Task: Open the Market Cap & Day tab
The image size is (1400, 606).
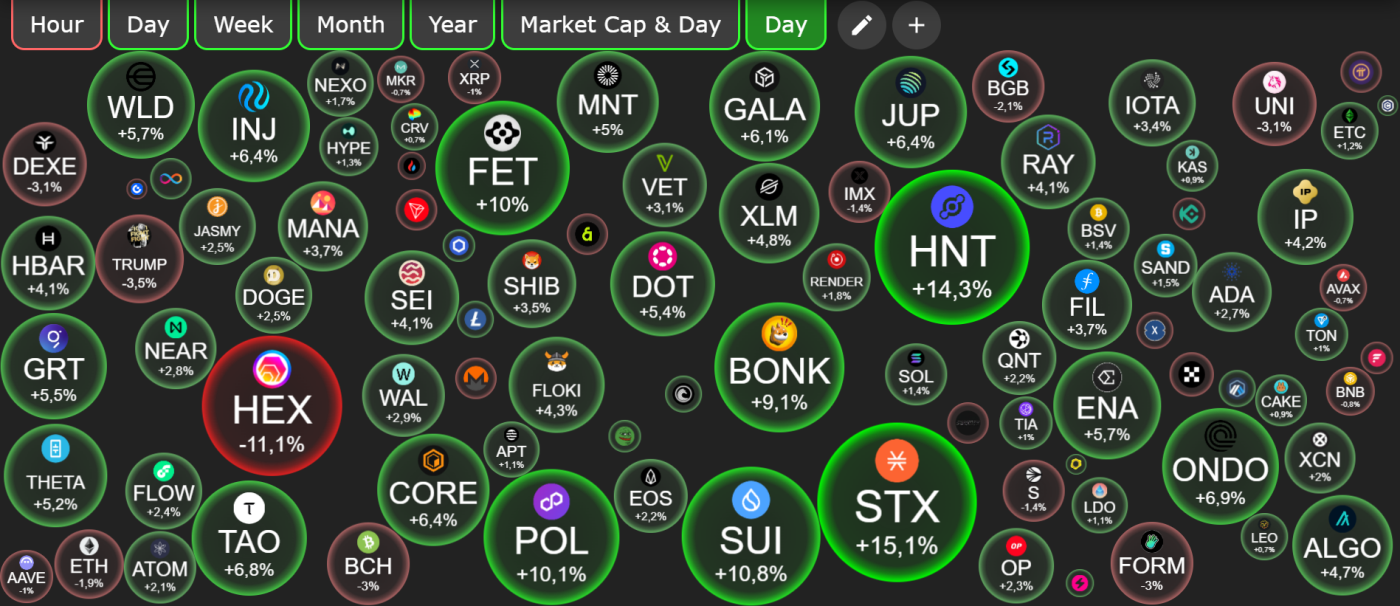Action: point(620,25)
